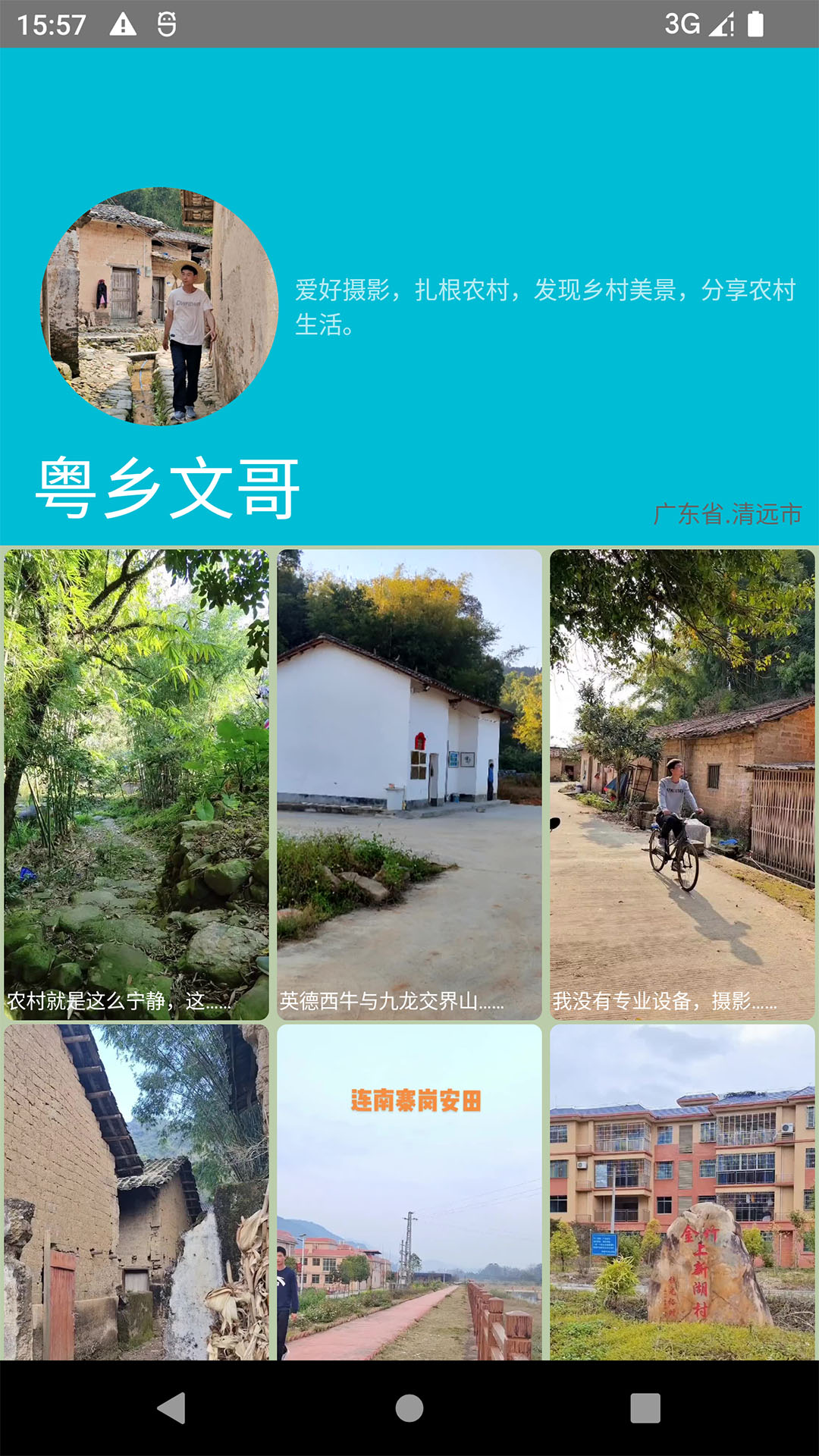
Task: Open the '连南寨岗安田' video
Action: pos(409,1192)
